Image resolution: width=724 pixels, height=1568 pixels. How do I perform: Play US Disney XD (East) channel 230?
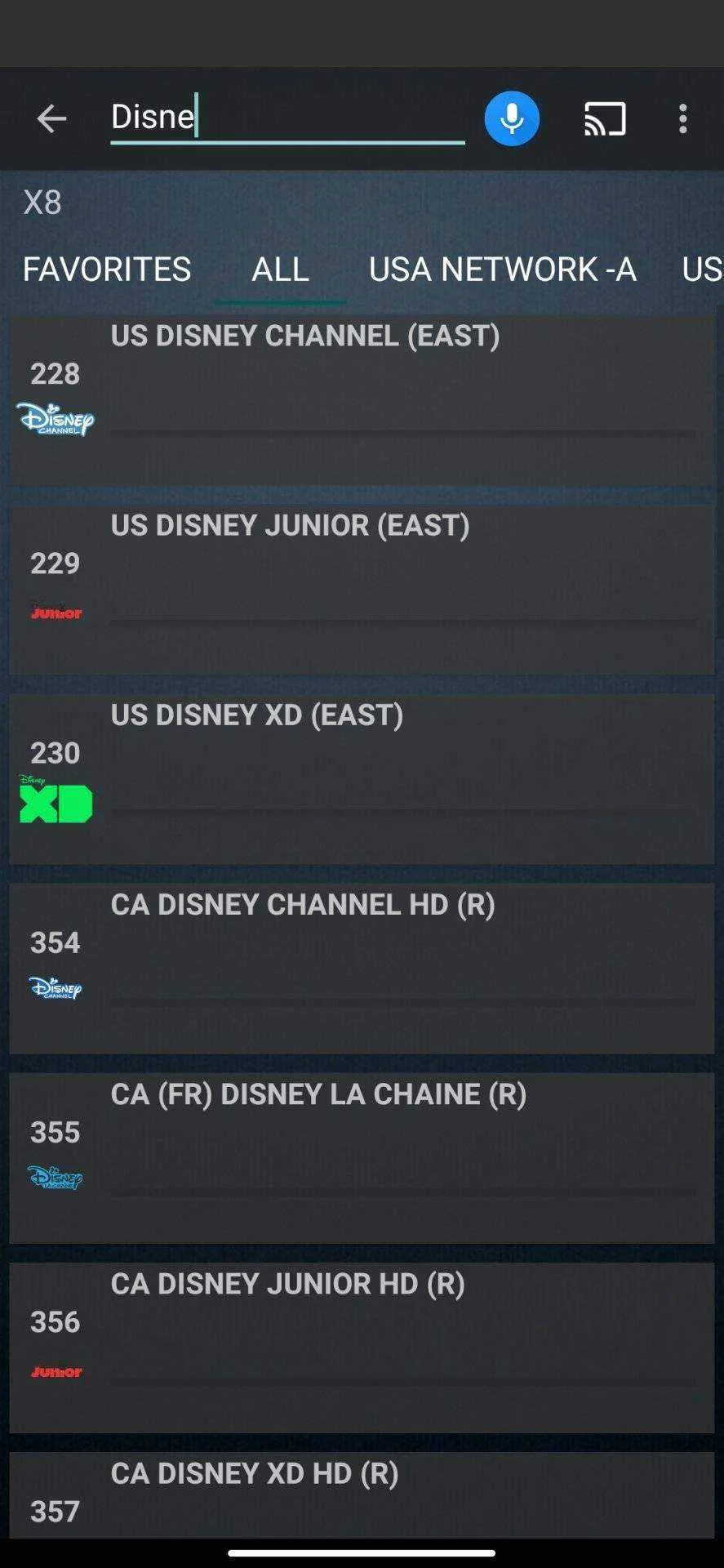pos(362,779)
